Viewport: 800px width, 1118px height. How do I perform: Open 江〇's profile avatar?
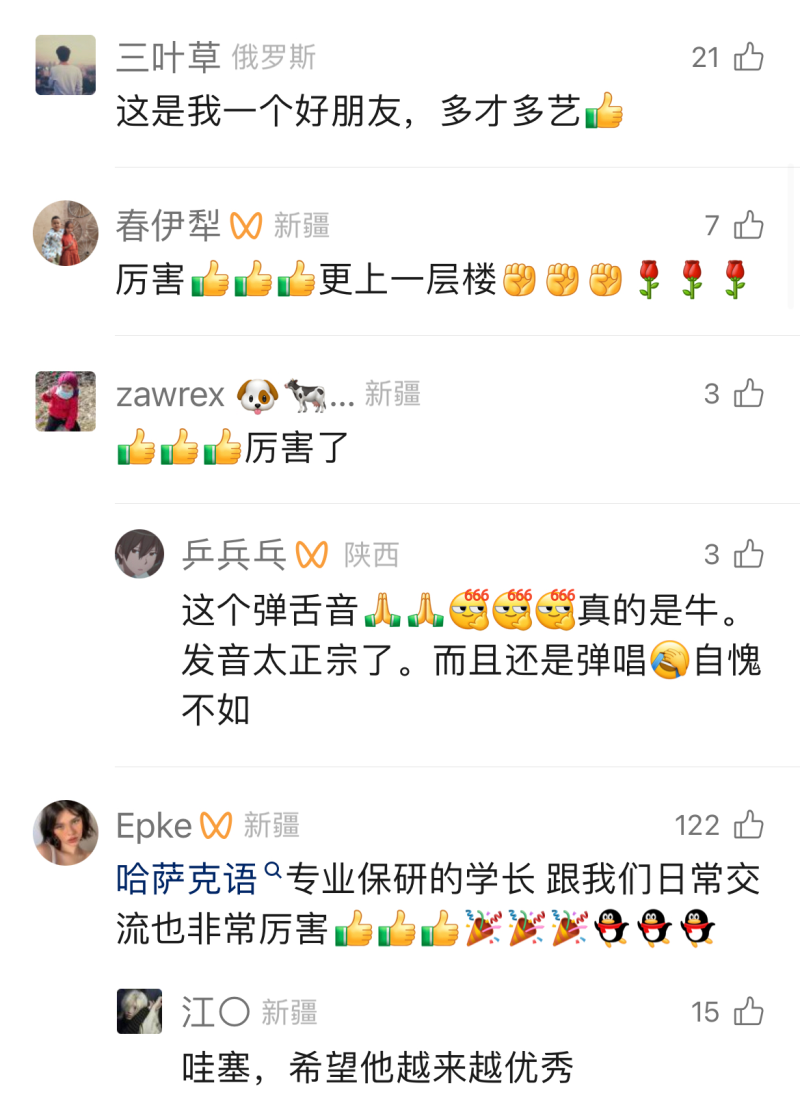[x=139, y=1011]
